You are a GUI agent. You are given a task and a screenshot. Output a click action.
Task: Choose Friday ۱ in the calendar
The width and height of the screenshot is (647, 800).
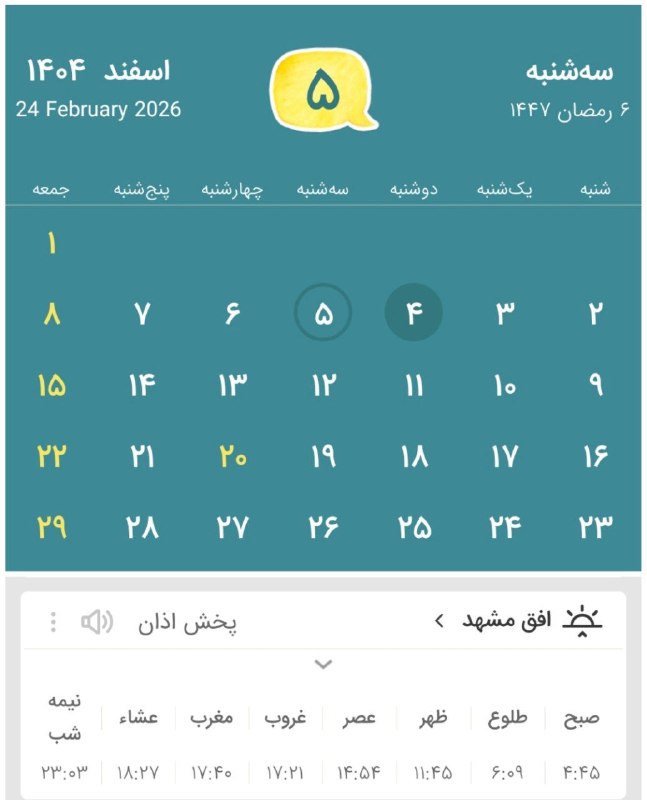pos(52,243)
